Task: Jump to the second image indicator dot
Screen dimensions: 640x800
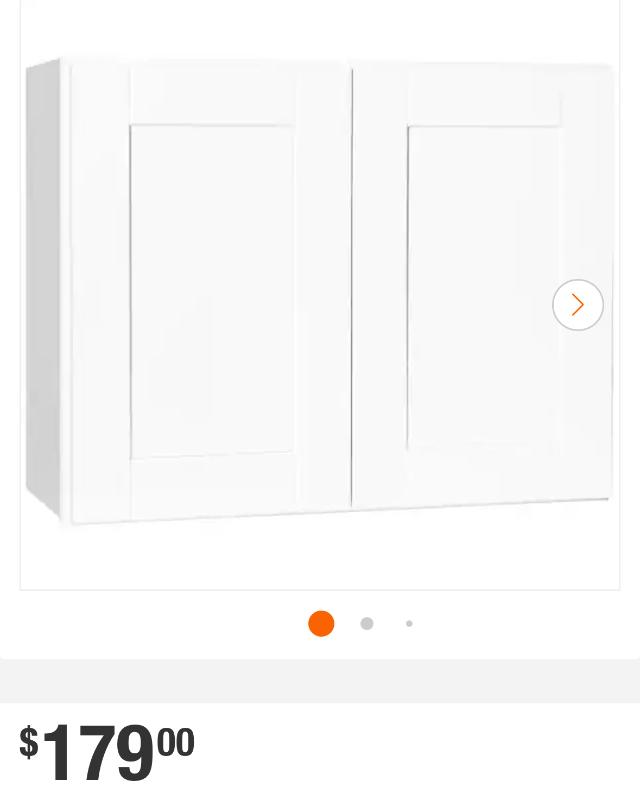Action: 367,624
